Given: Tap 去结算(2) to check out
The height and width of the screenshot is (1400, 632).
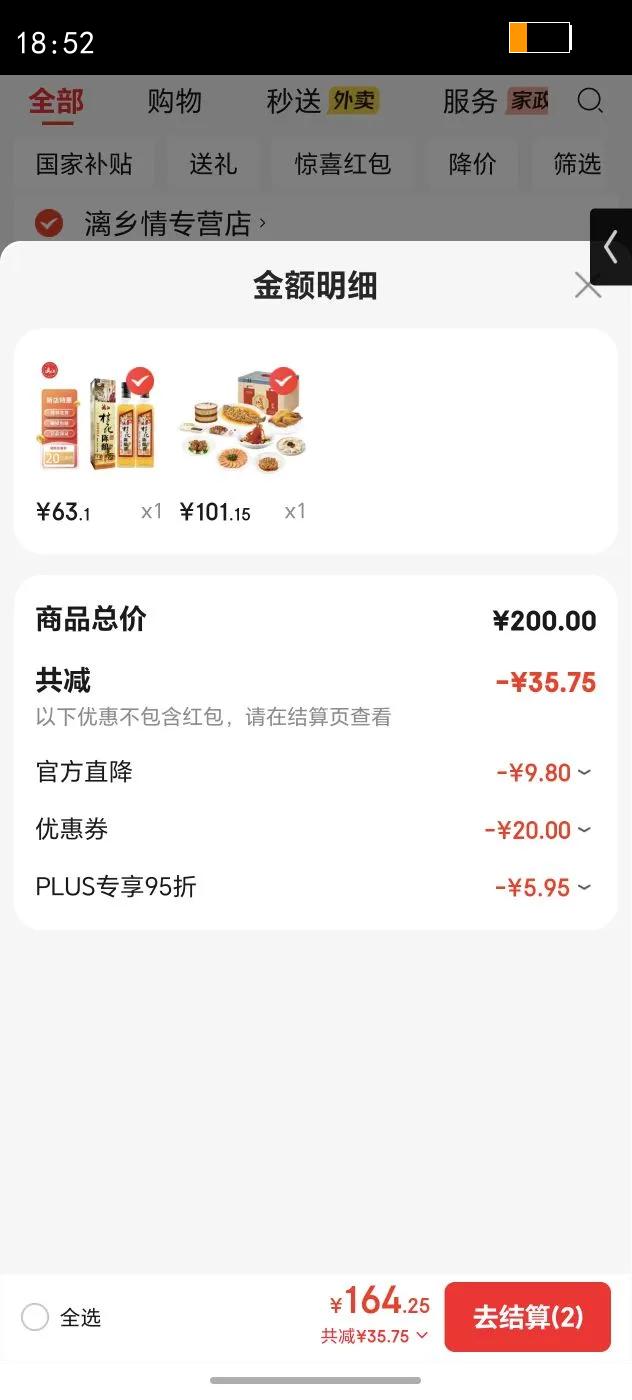Looking at the screenshot, I should coord(527,1317).
